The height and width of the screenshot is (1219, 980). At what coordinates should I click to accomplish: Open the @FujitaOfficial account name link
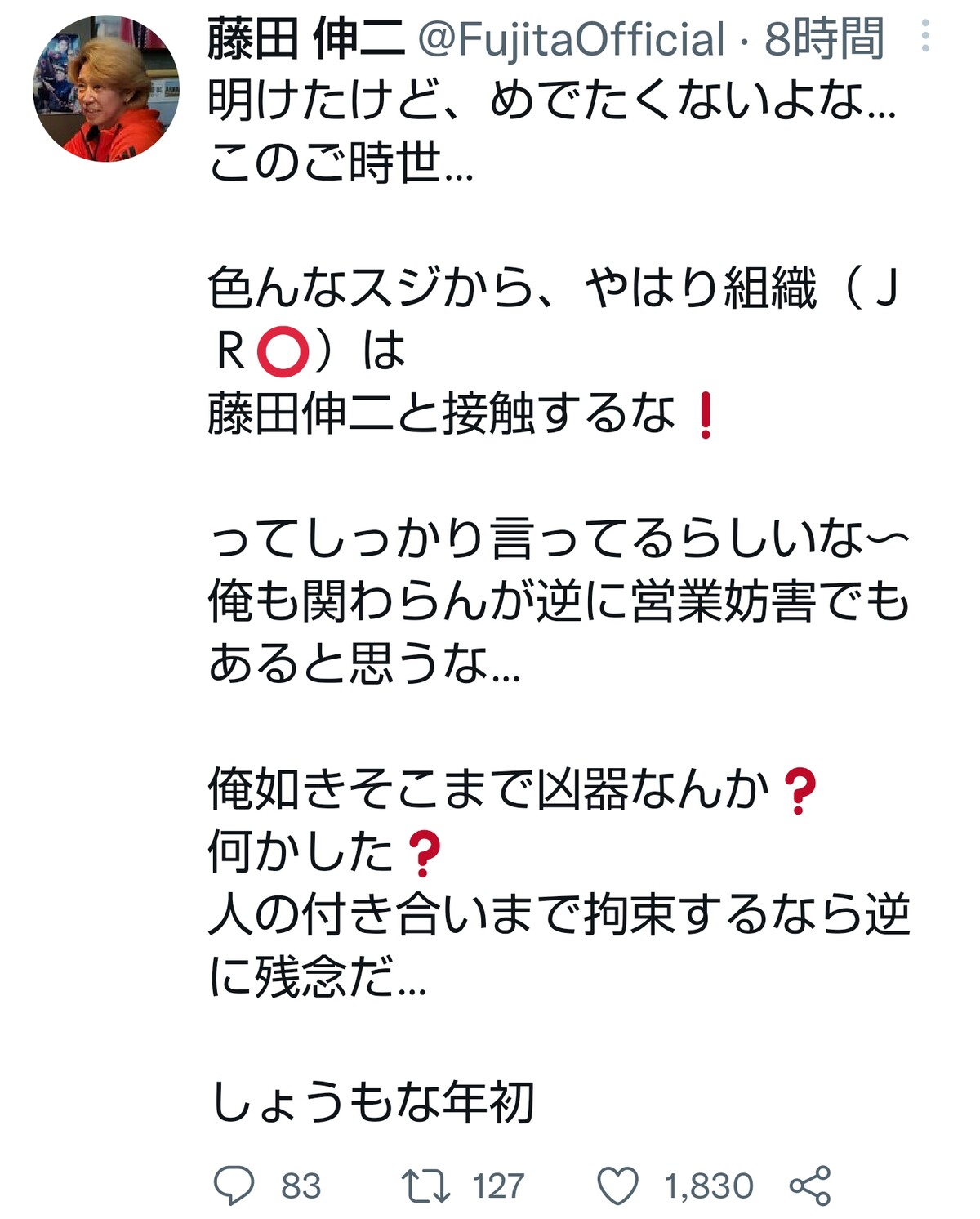click(x=571, y=39)
